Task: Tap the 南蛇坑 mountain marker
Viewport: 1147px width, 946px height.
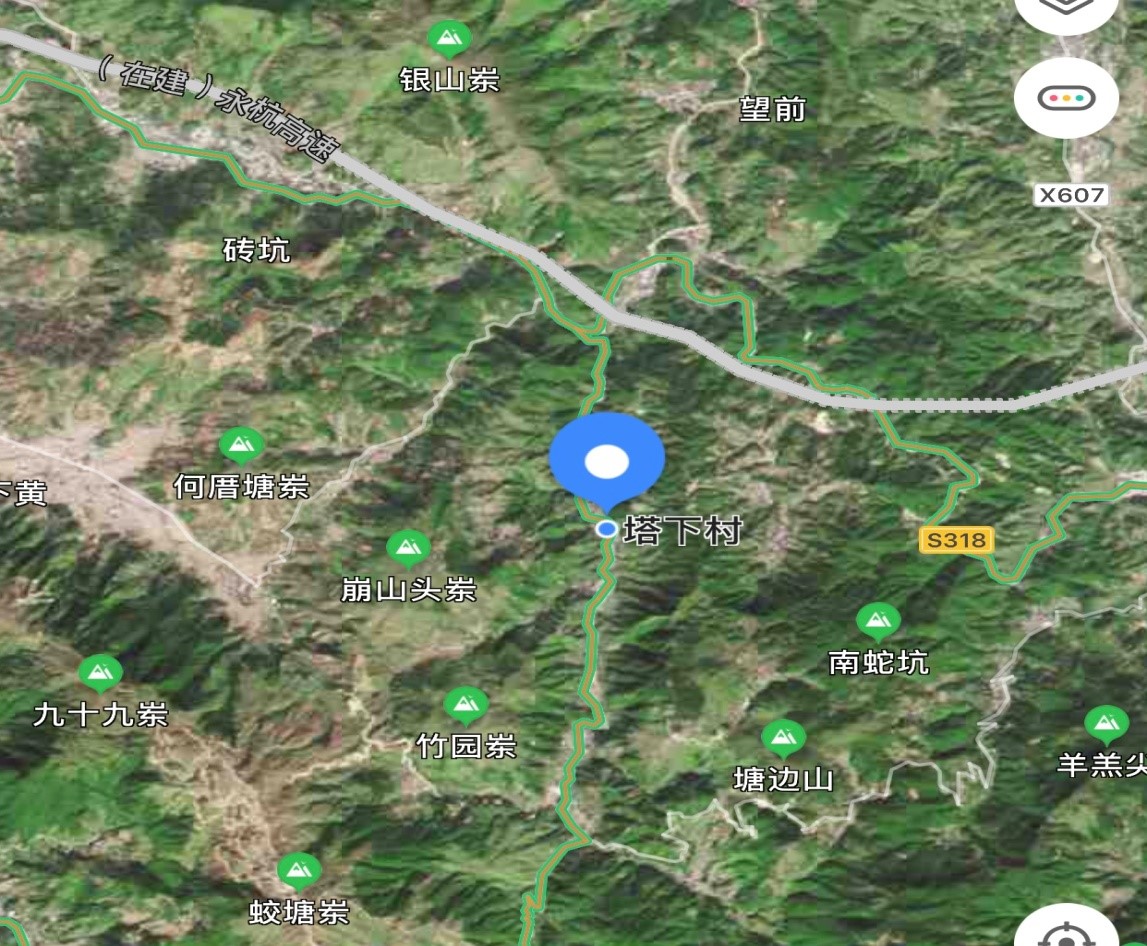Action: [x=878, y=621]
